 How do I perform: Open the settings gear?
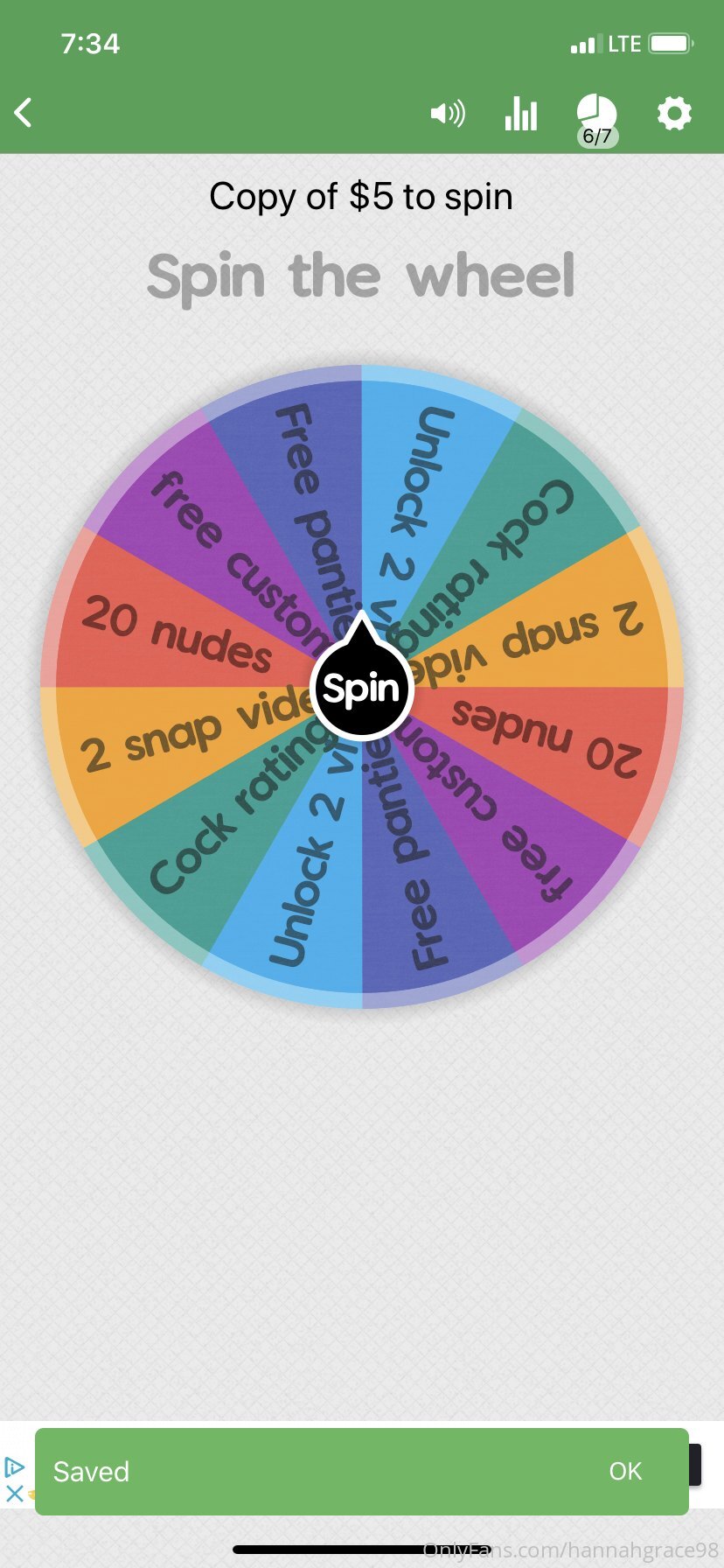tap(674, 113)
